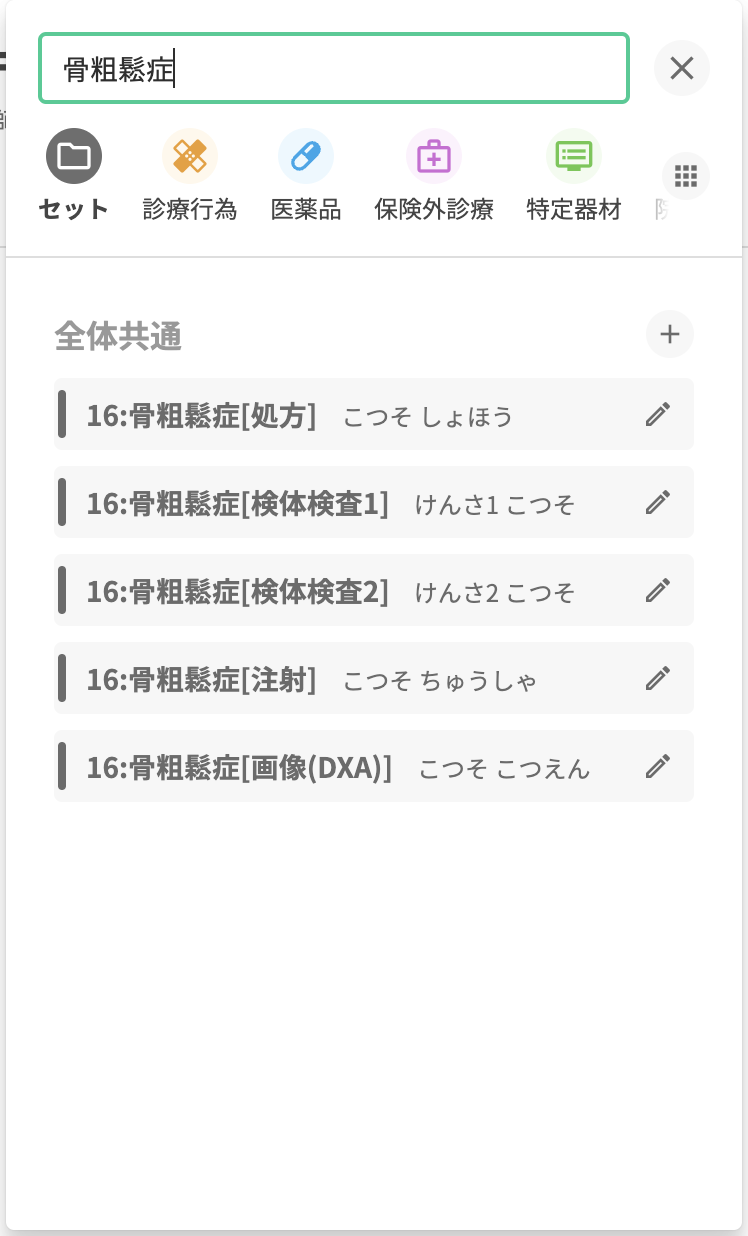The height and width of the screenshot is (1236, 748).
Task: Add a new set under 全体共通
Action: pyautogui.click(x=670, y=334)
